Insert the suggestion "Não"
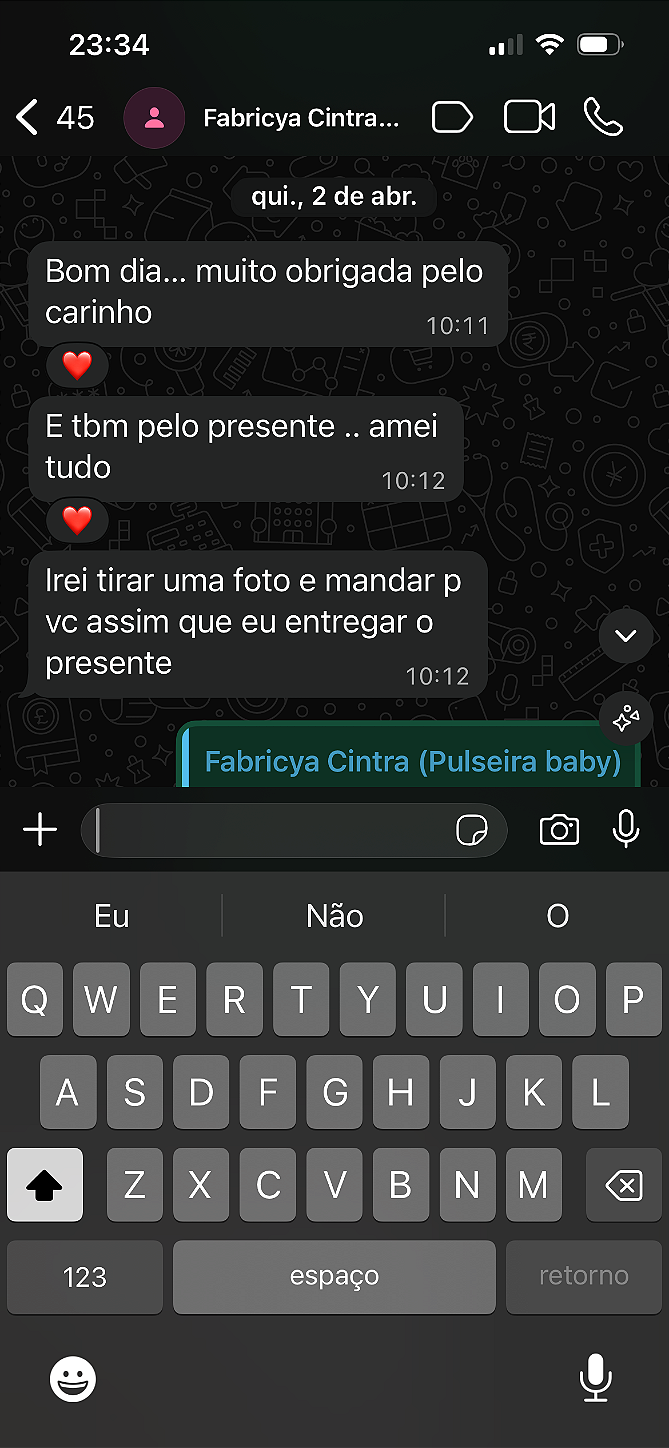669x1448 pixels. tap(334, 916)
